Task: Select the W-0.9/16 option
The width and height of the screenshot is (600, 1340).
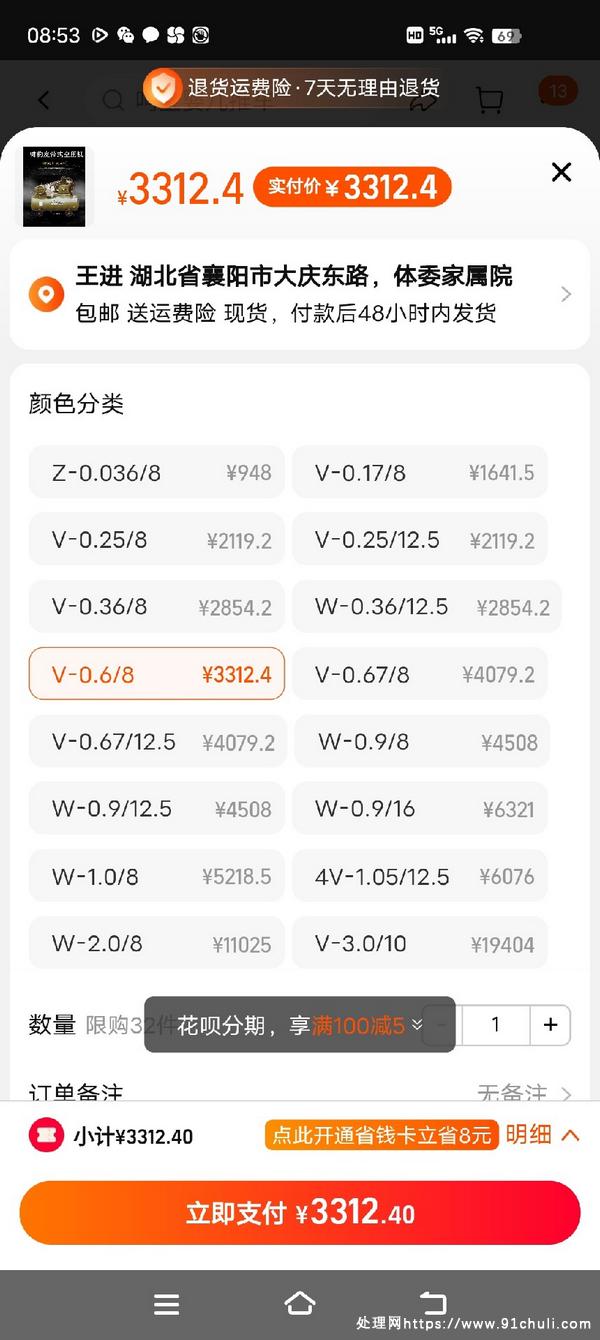Action: [420, 809]
